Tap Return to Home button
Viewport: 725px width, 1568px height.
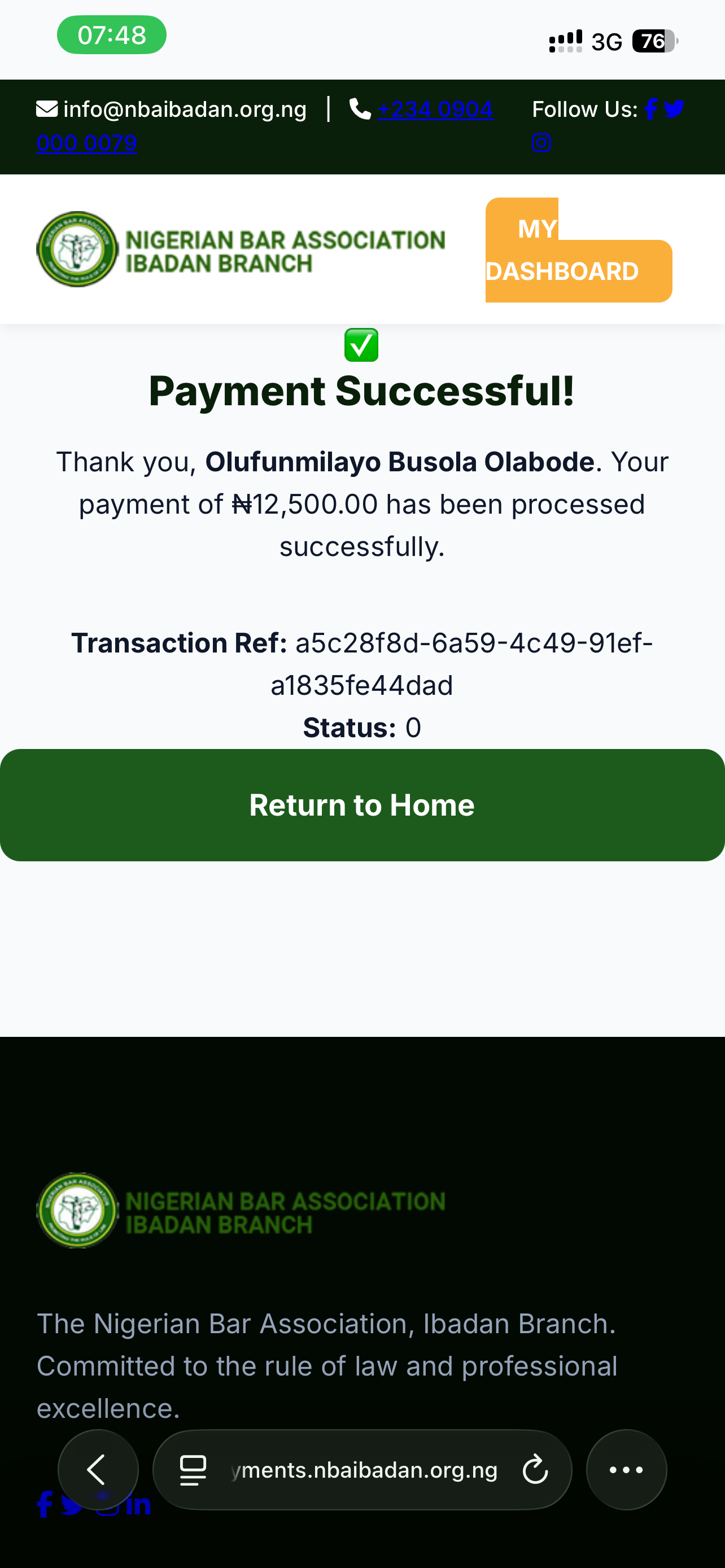[x=362, y=805]
